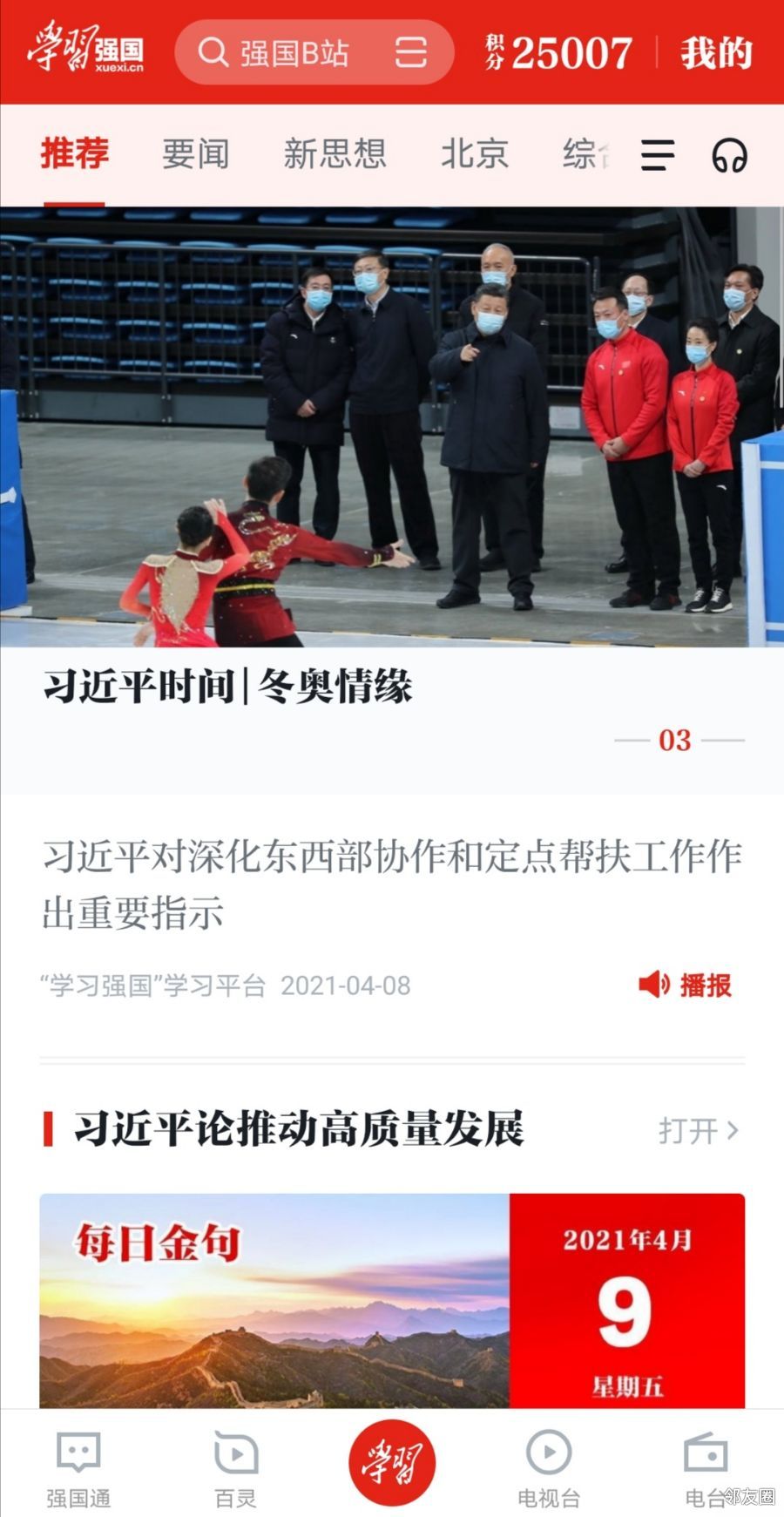This screenshot has height=1517, width=784.
Task: Tap the scan icon in search bar
Action: tap(410, 53)
